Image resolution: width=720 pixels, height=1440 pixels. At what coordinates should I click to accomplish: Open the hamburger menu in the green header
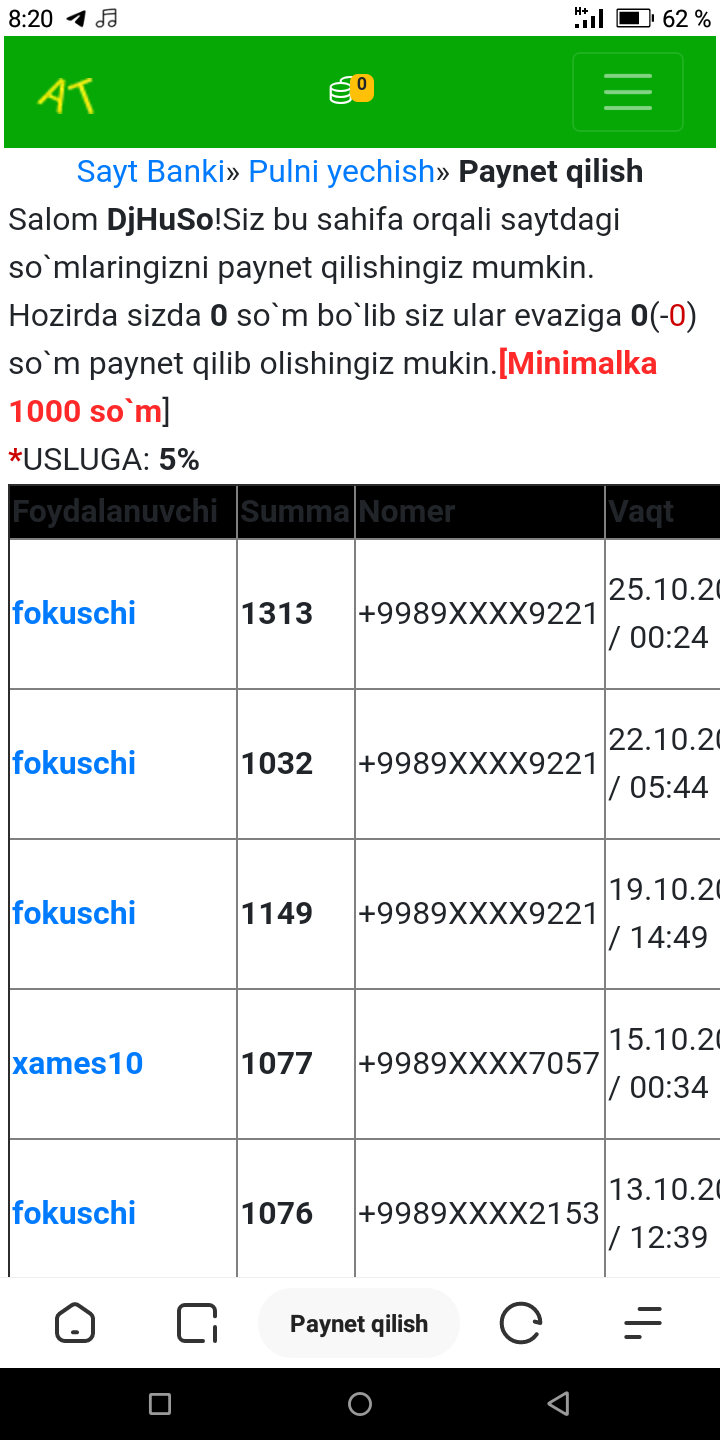pos(627,92)
